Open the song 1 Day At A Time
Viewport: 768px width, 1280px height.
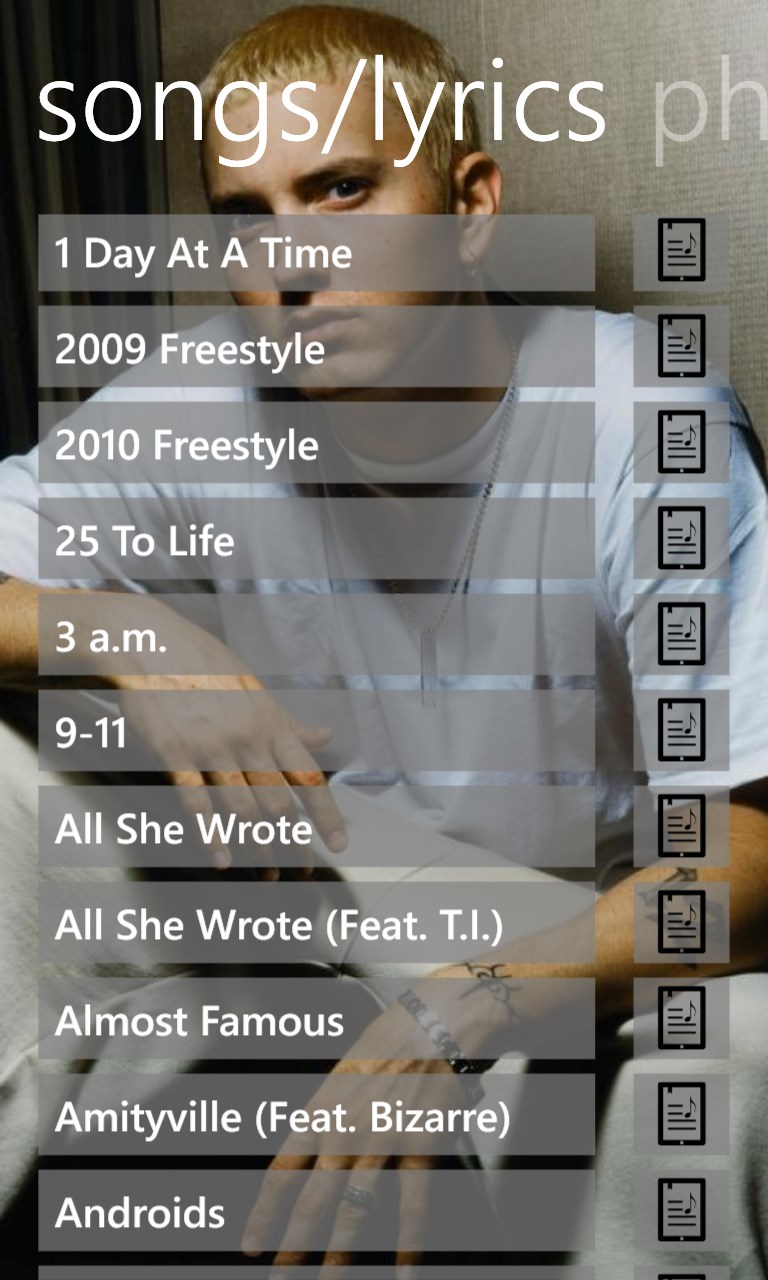coord(316,253)
